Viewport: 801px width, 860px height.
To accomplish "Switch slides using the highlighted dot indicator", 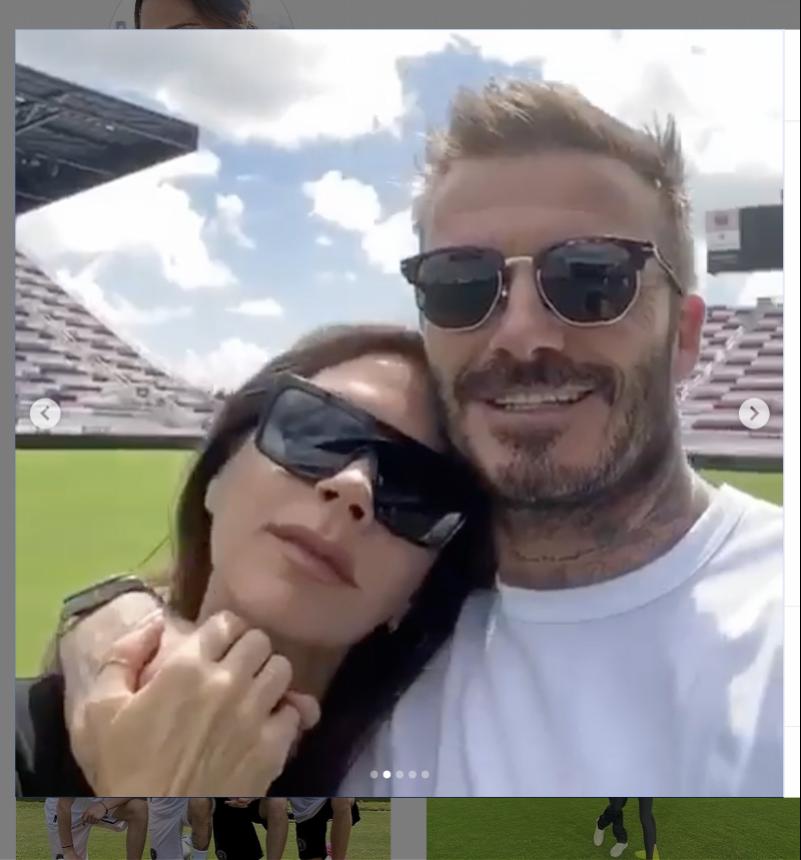I will coord(386,774).
